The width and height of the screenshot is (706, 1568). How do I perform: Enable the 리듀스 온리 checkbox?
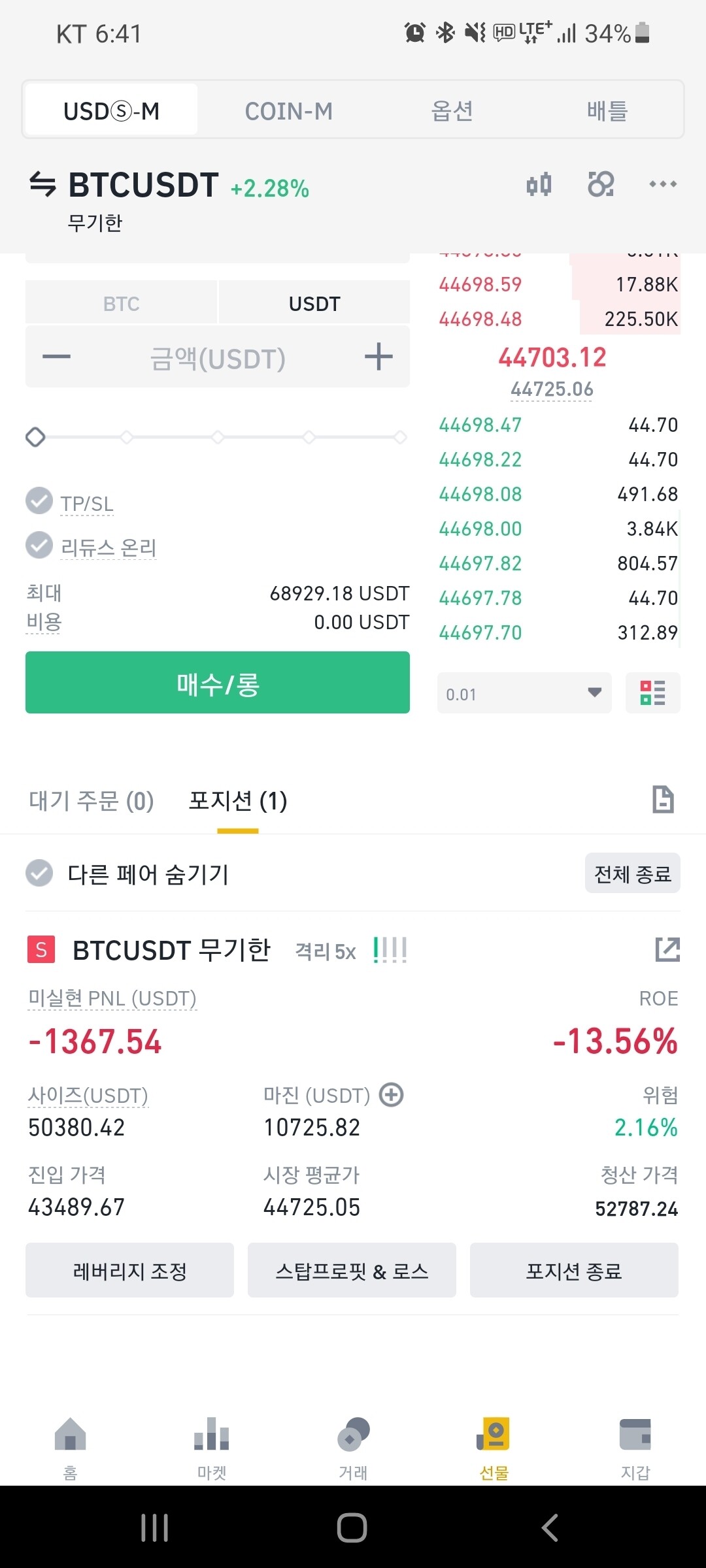39,546
